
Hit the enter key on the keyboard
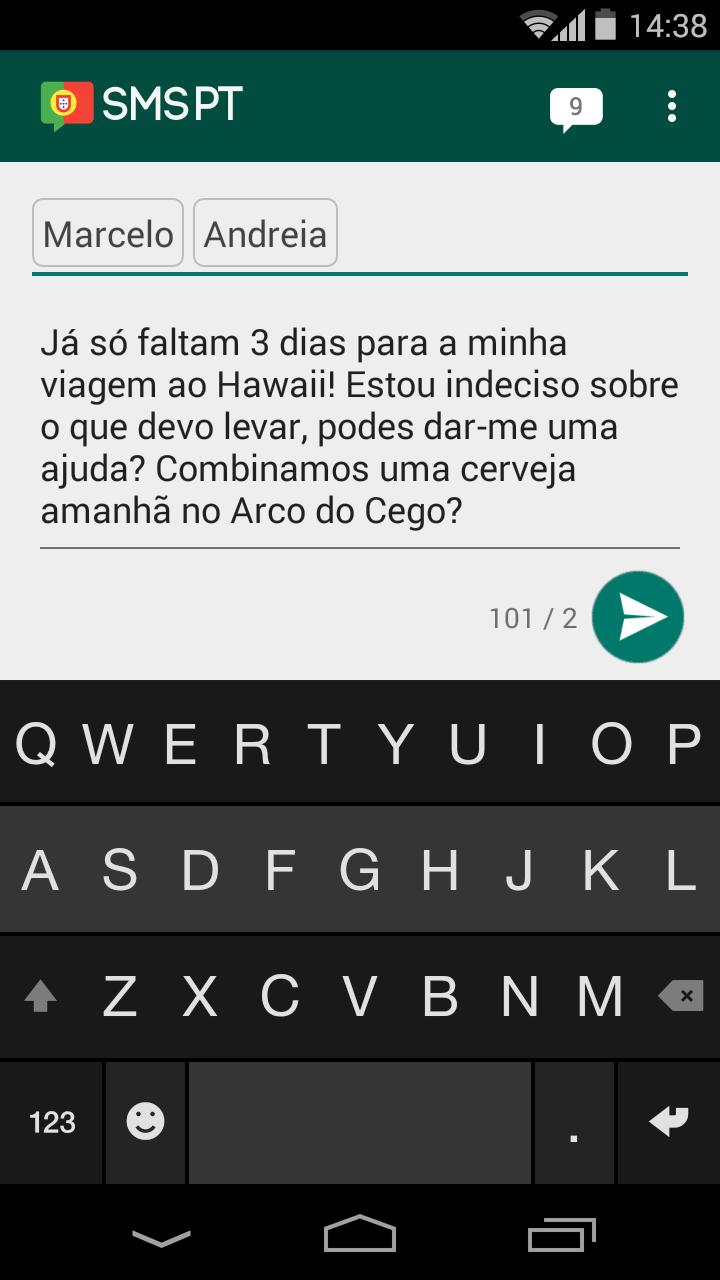pos(668,1122)
